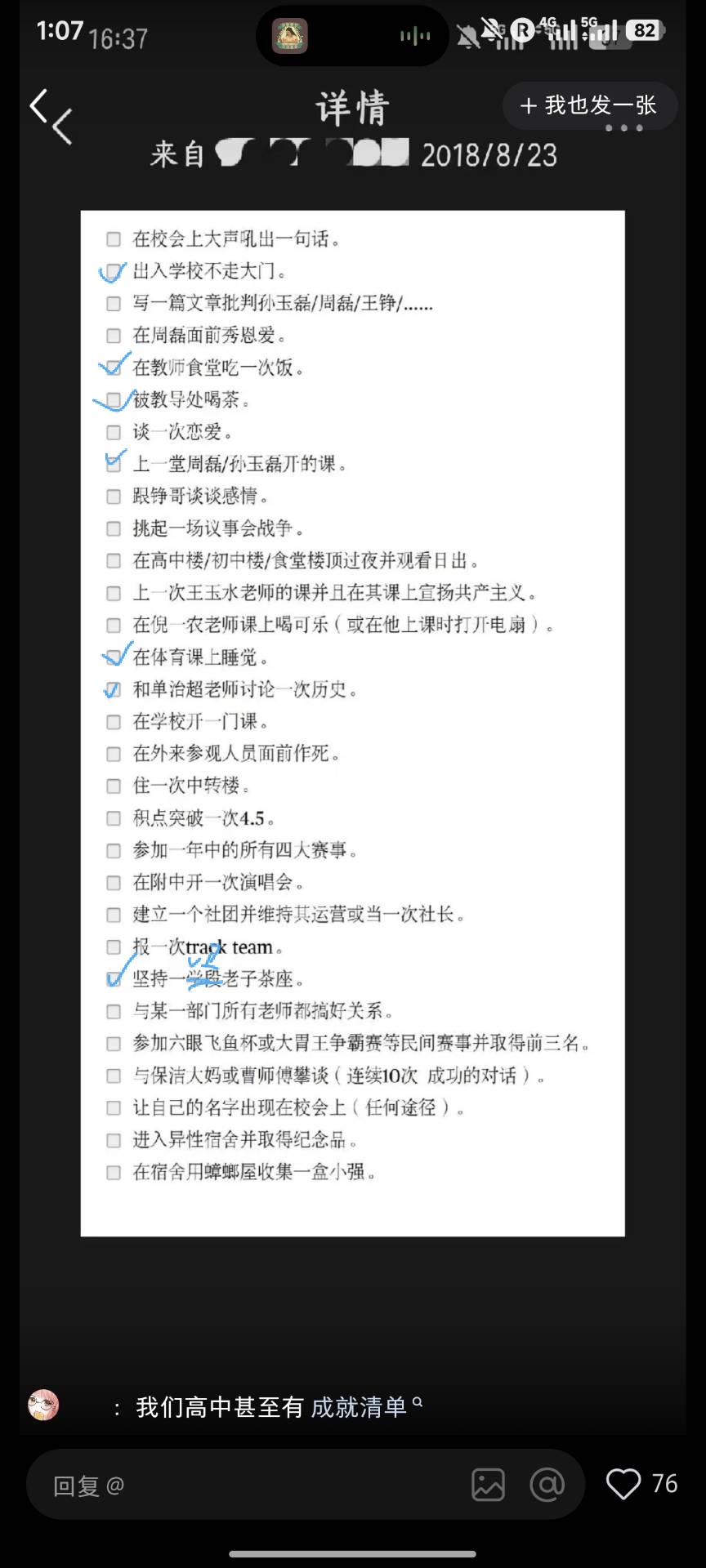Tap the reply input field
Viewport: 706px width, 1568px height.
point(245,1486)
